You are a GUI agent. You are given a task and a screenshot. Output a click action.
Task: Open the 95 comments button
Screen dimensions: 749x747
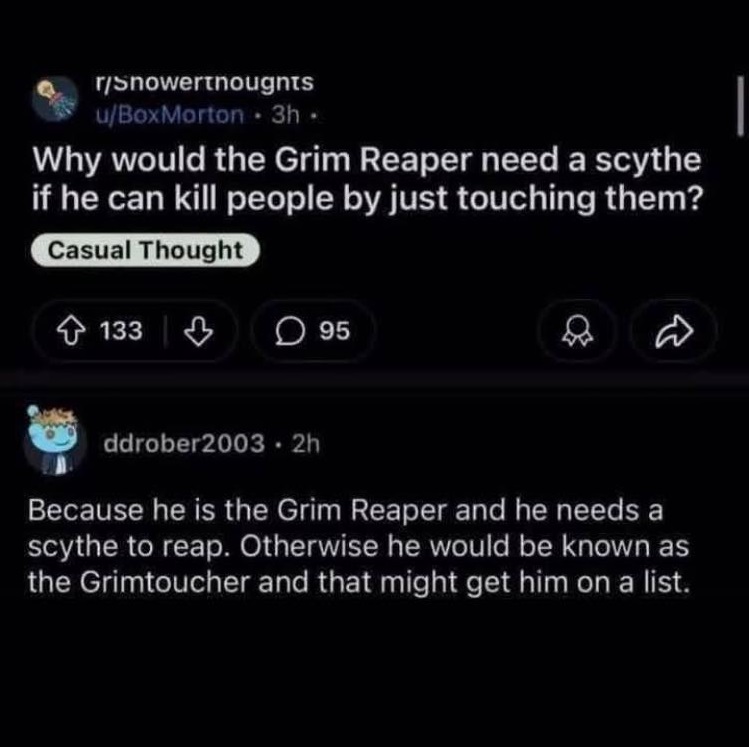click(x=312, y=331)
